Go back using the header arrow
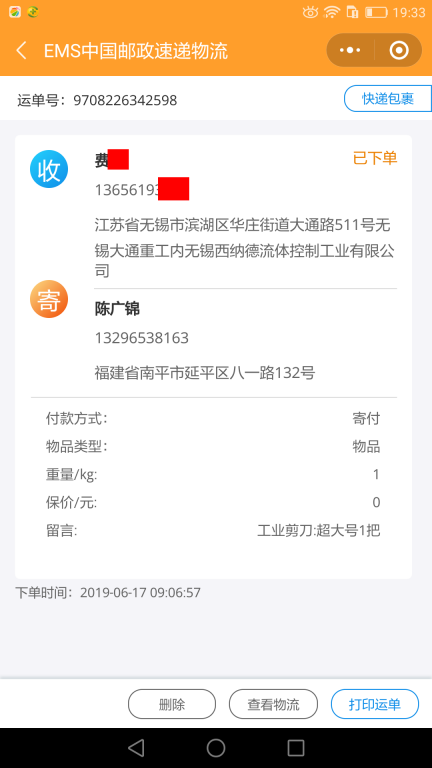 point(21,50)
